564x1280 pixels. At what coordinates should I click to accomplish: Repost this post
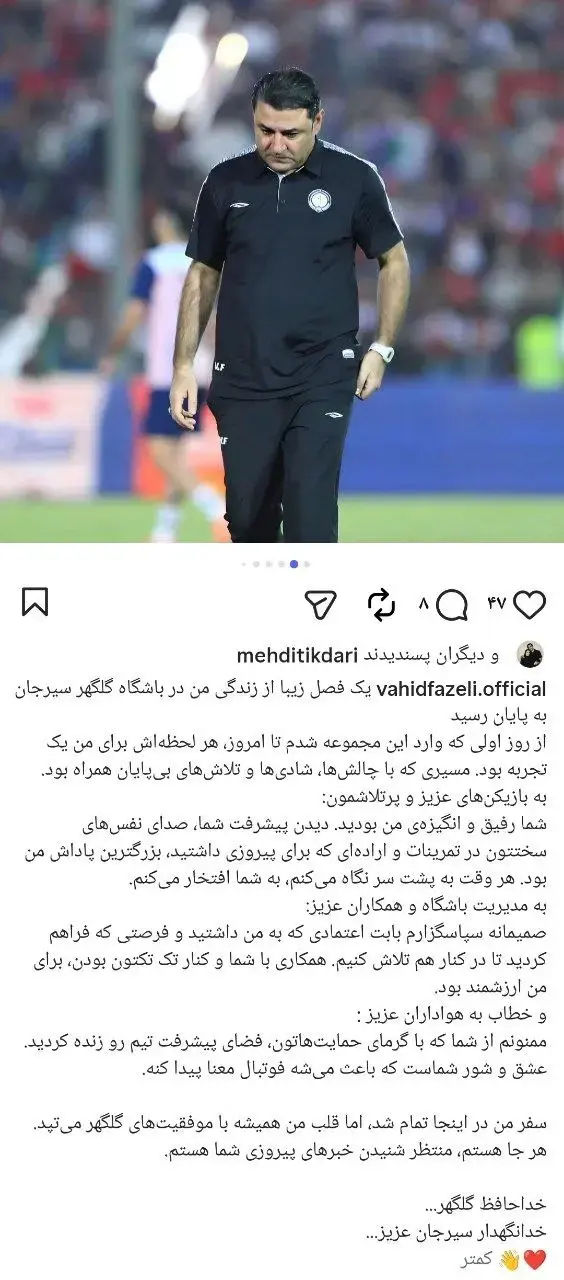[381, 603]
